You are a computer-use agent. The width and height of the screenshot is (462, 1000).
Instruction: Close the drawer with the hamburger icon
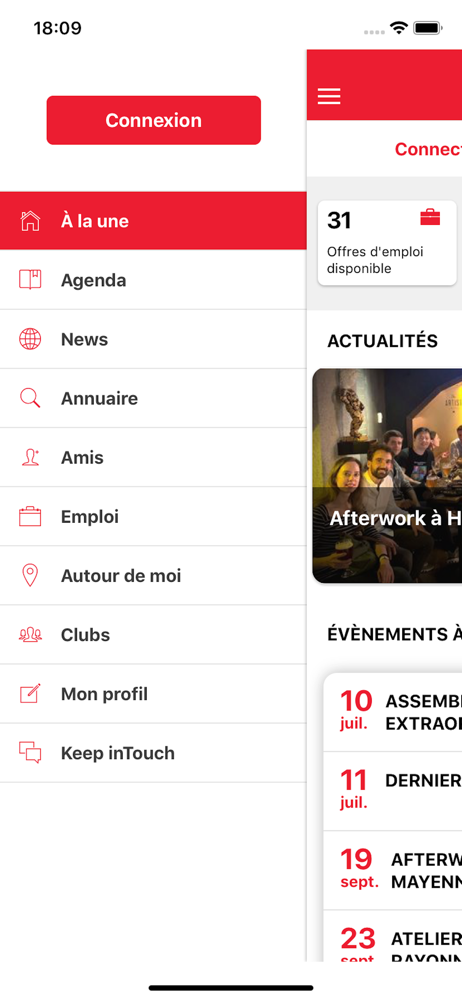point(329,96)
